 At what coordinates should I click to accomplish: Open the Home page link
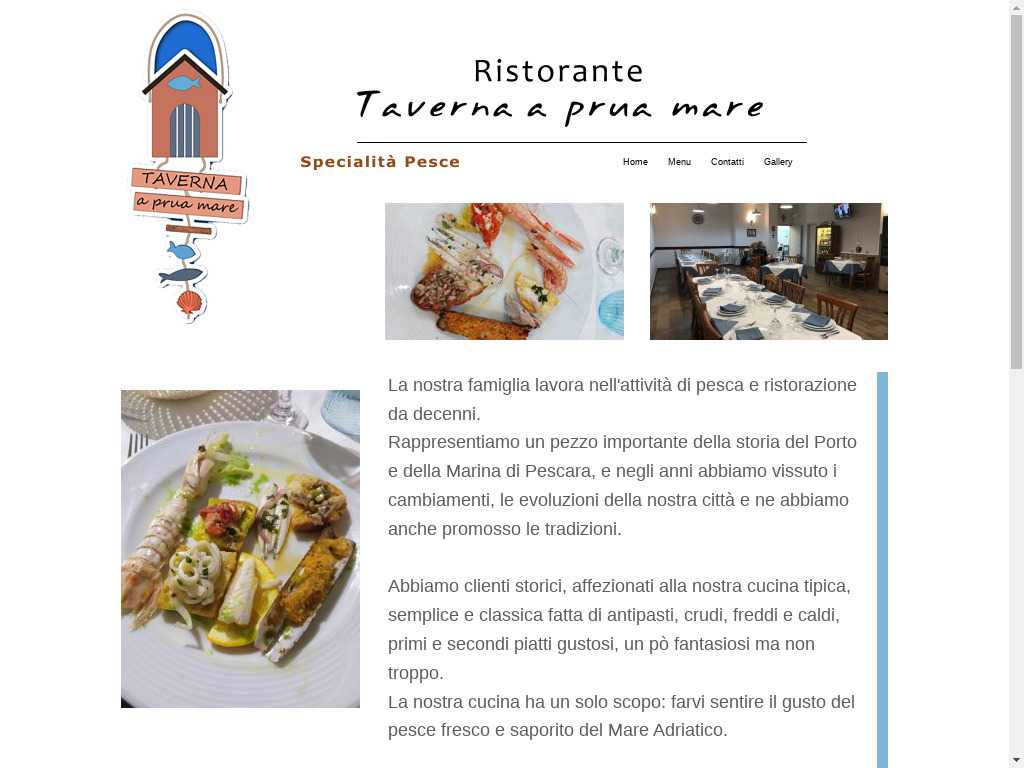(x=635, y=162)
